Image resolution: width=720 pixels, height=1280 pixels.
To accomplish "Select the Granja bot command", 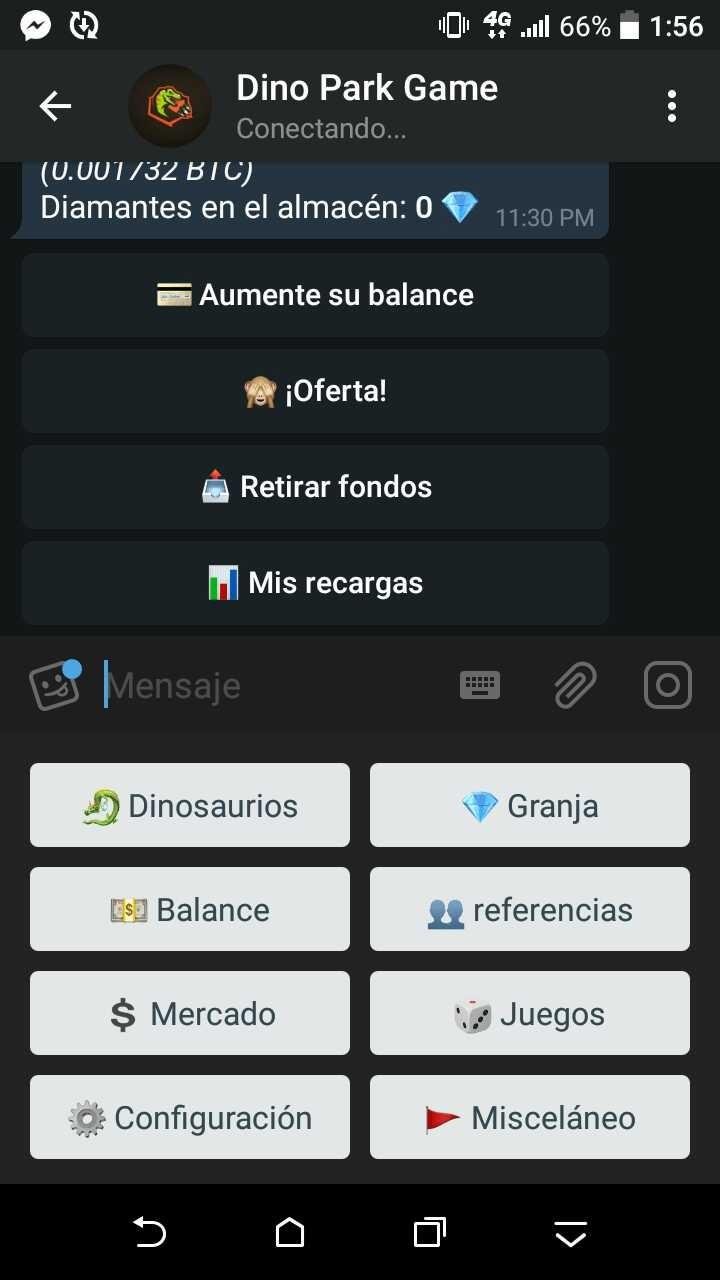I will point(530,805).
